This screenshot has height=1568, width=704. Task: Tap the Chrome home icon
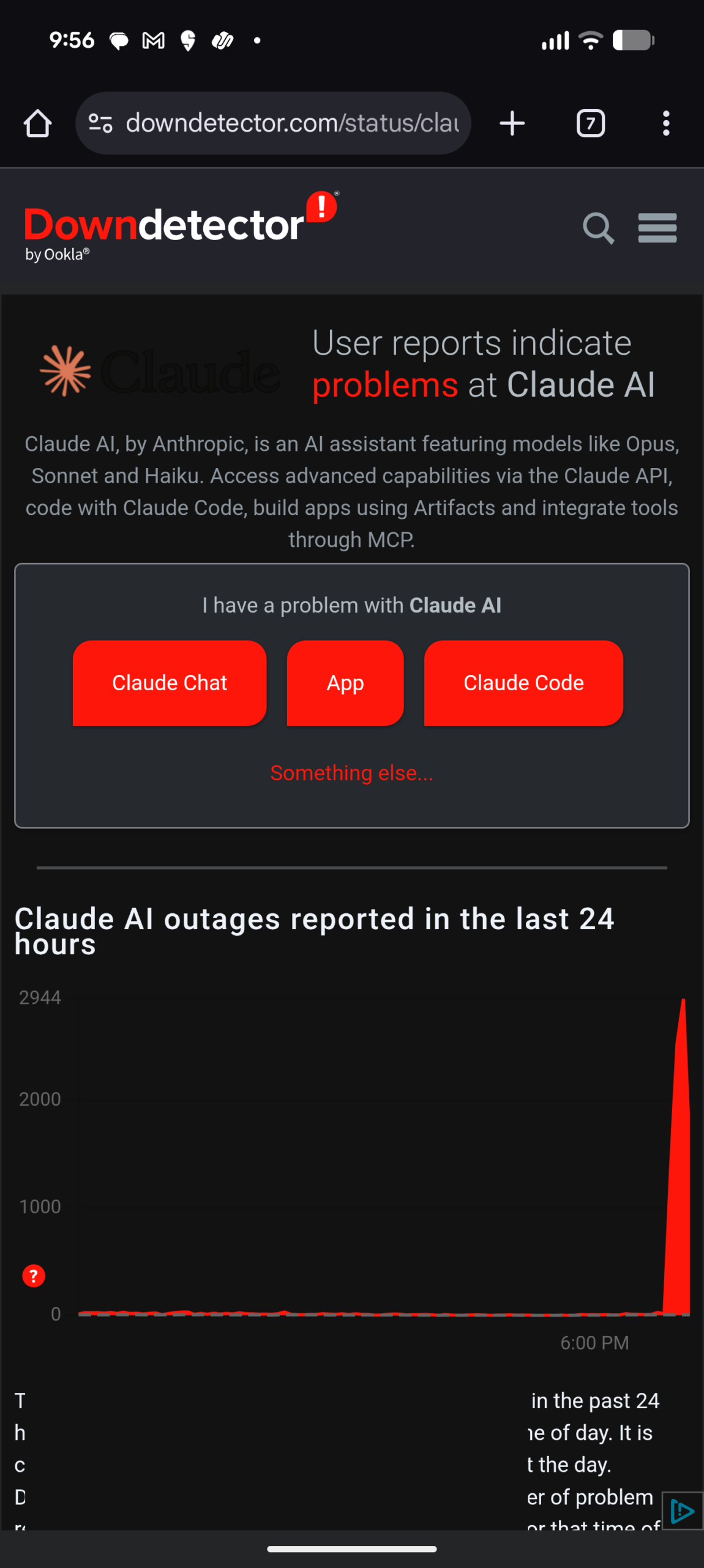click(x=38, y=123)
